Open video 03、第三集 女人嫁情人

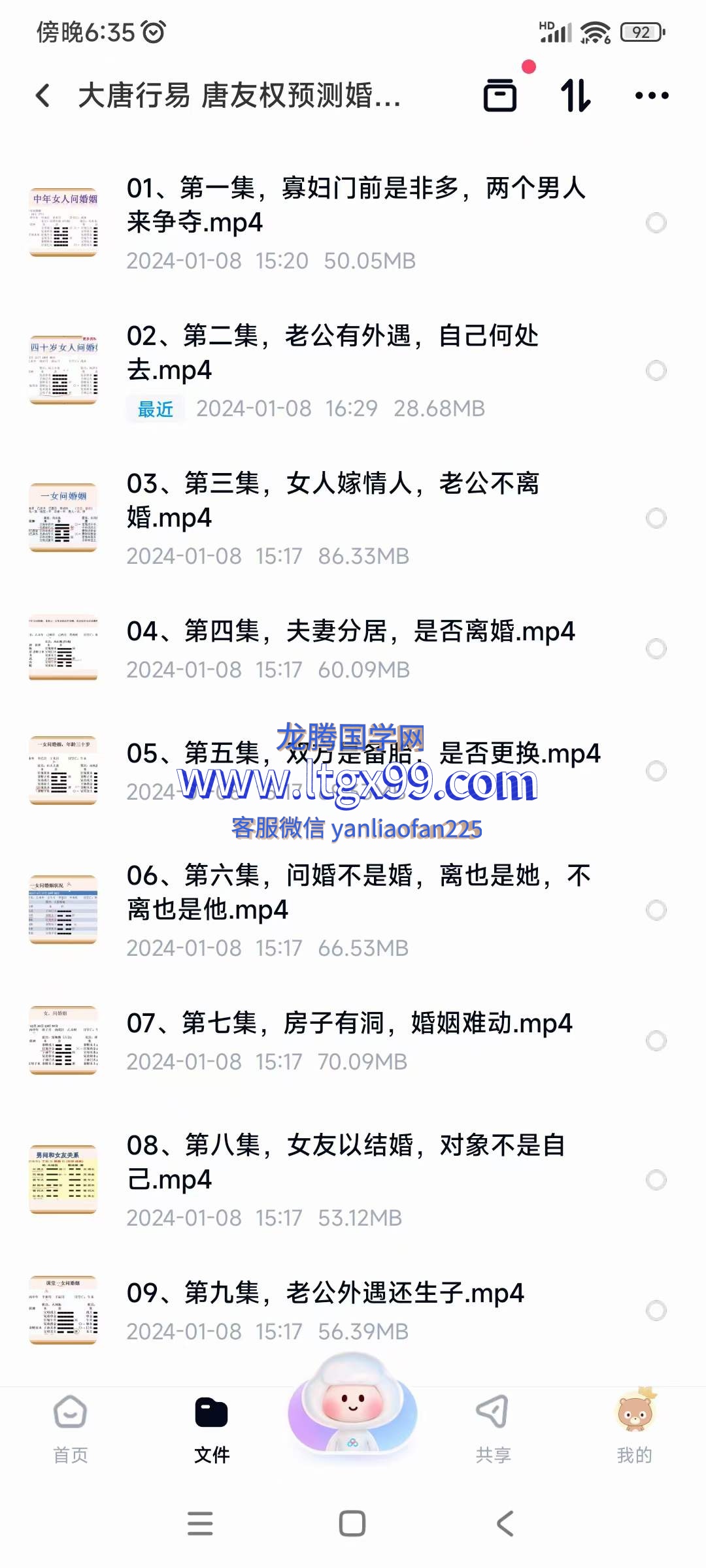coord(333,500)
